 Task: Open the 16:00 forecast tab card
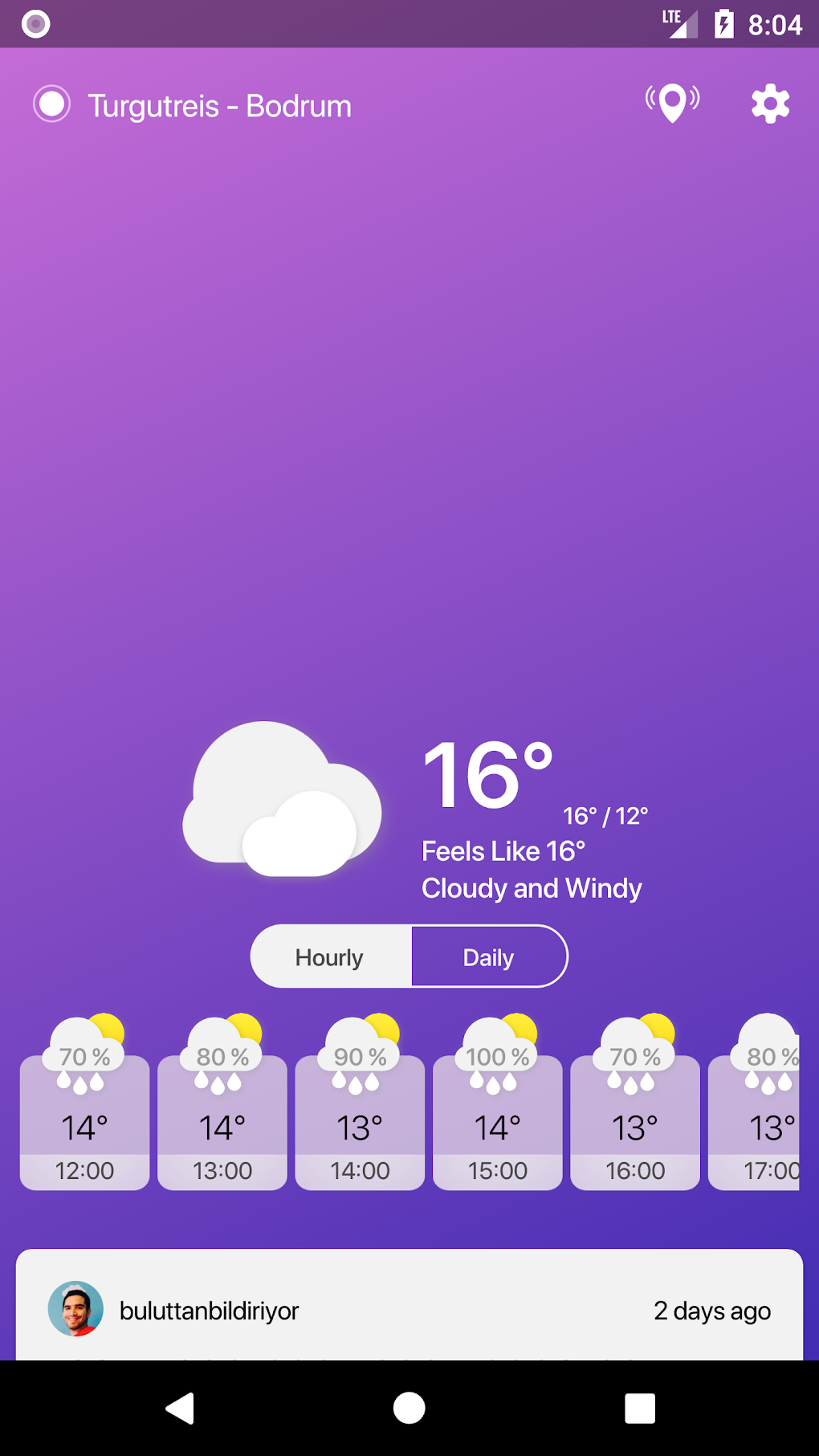(x=634, y=1120)
